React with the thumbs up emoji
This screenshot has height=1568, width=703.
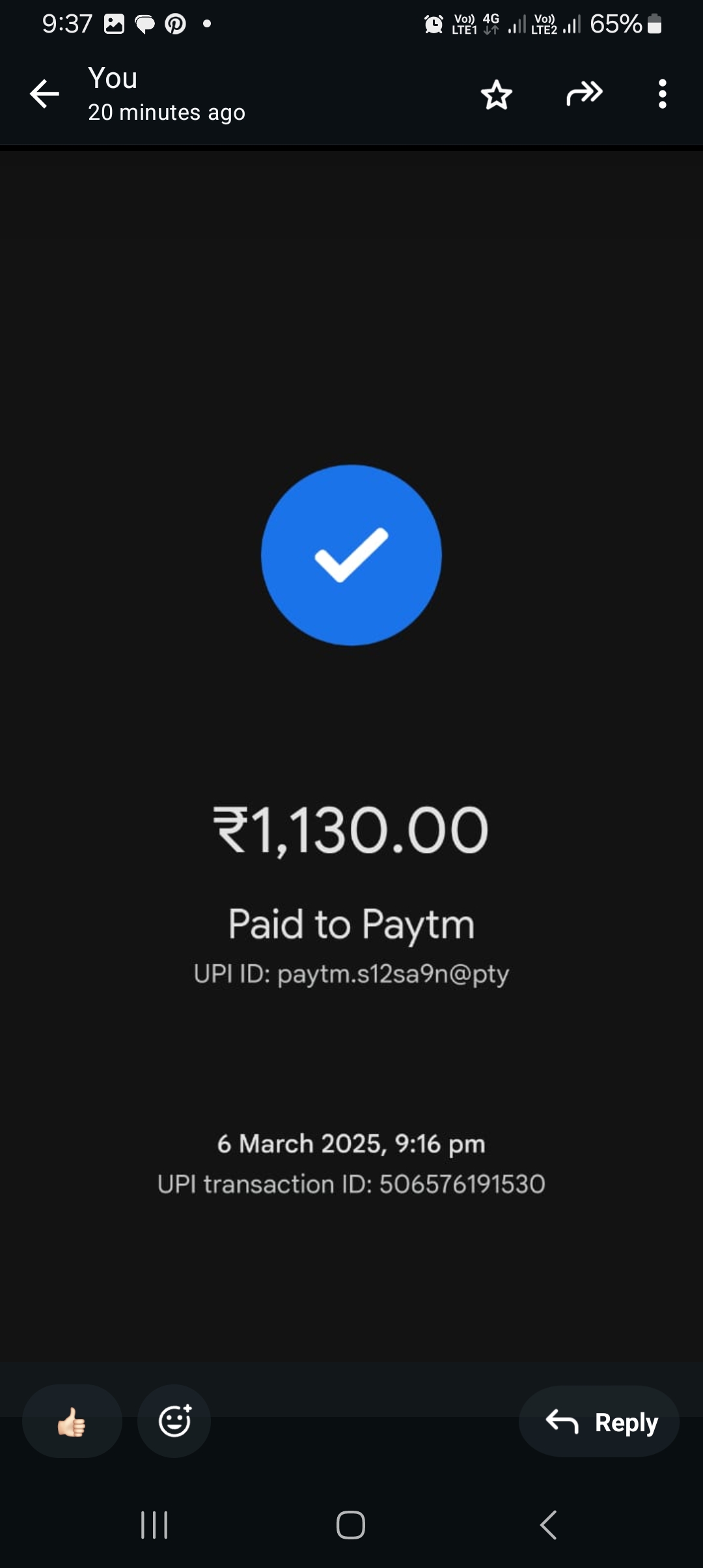pos(72,1421)
